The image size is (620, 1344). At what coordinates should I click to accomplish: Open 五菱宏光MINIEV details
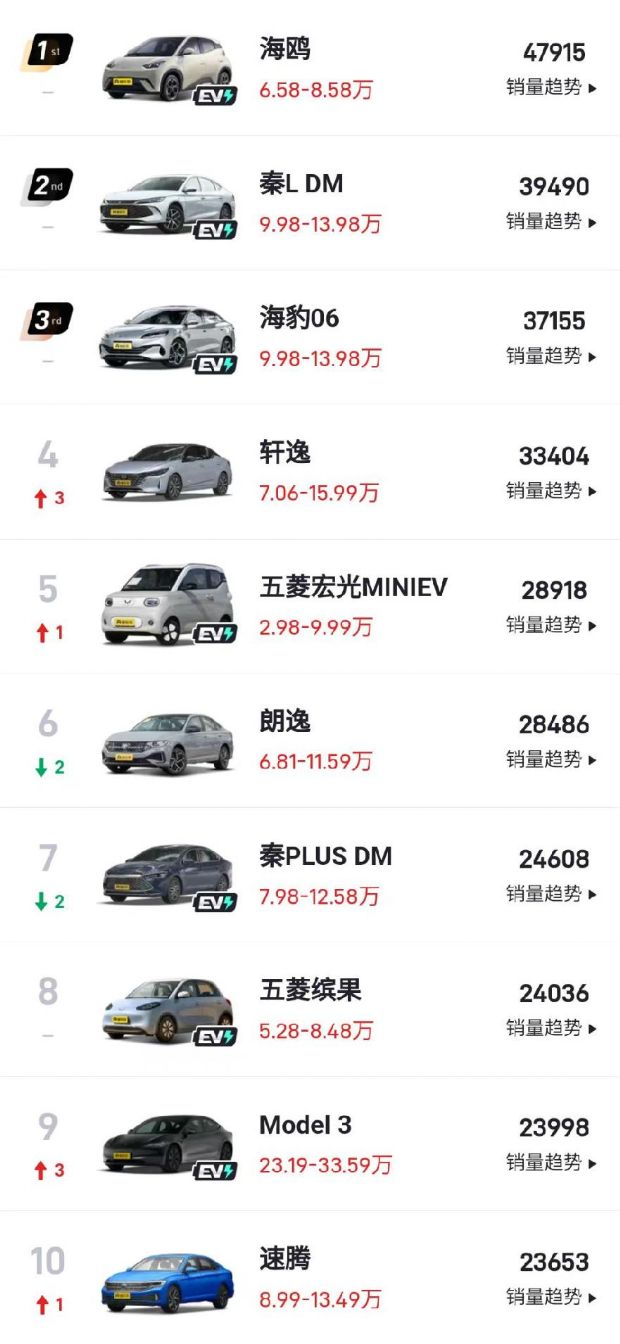(353, 587)
